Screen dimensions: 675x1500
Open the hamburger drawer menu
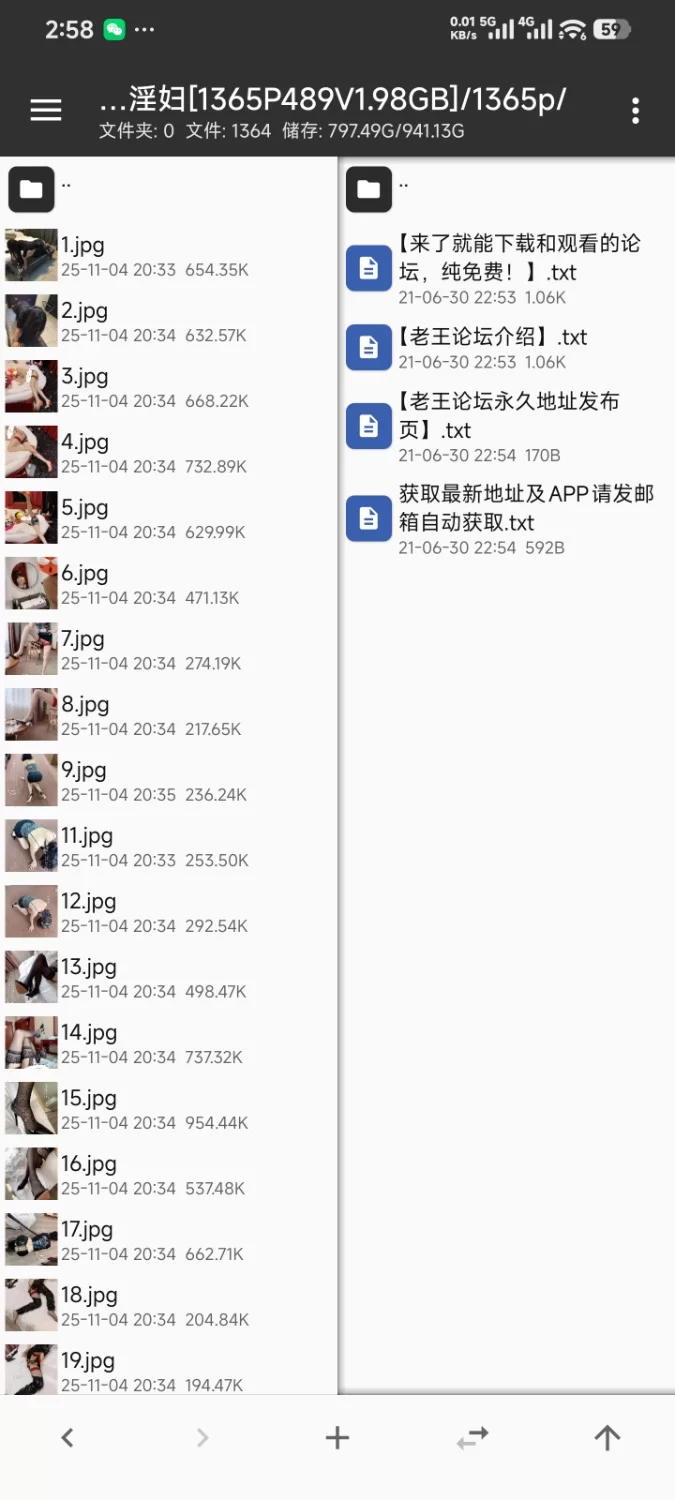click(x=46, y=110)
